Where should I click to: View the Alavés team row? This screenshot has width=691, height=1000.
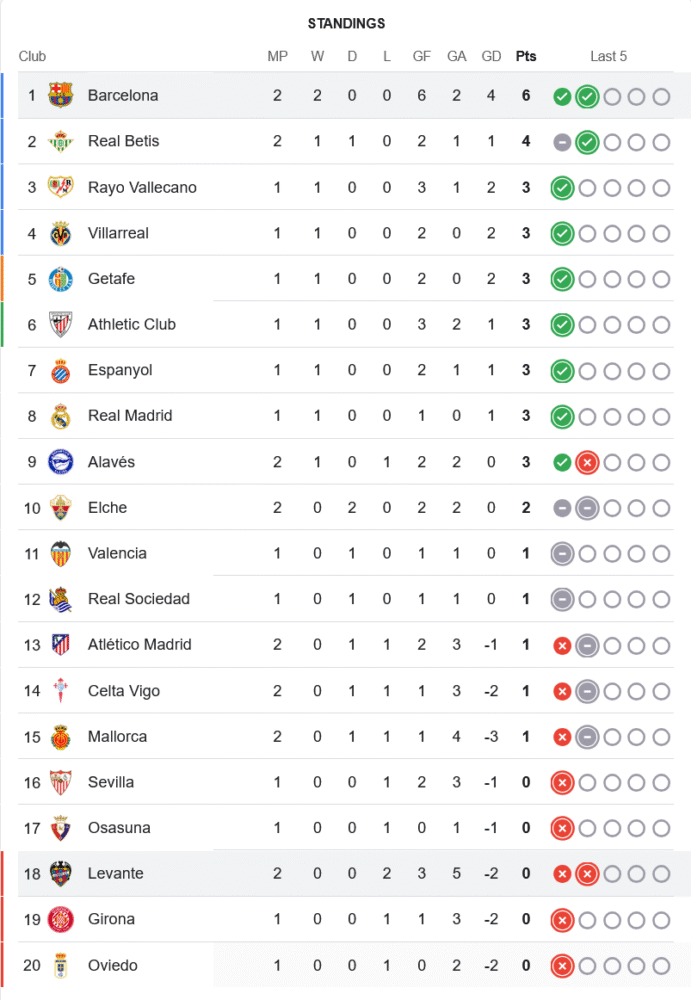(x=111, y=462)
